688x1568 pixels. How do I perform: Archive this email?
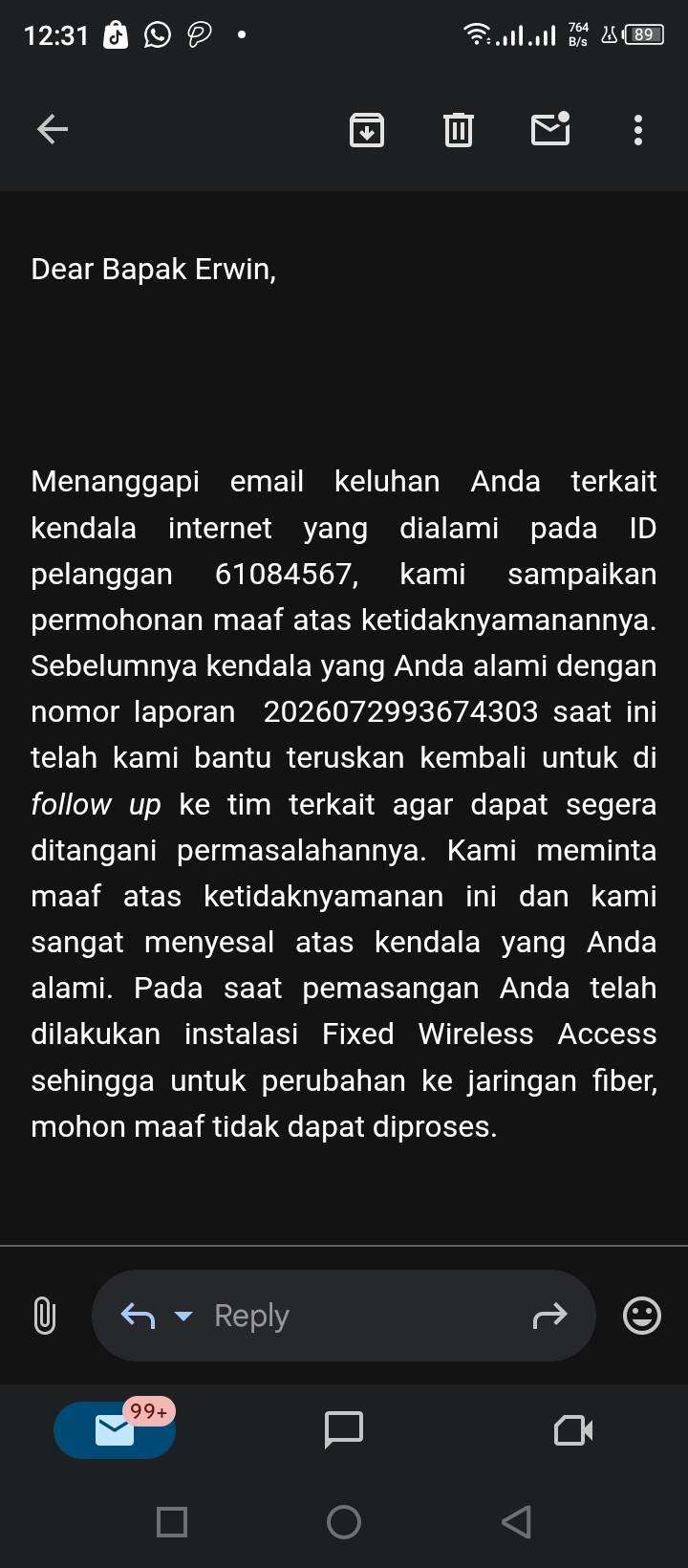coord(367,129)
